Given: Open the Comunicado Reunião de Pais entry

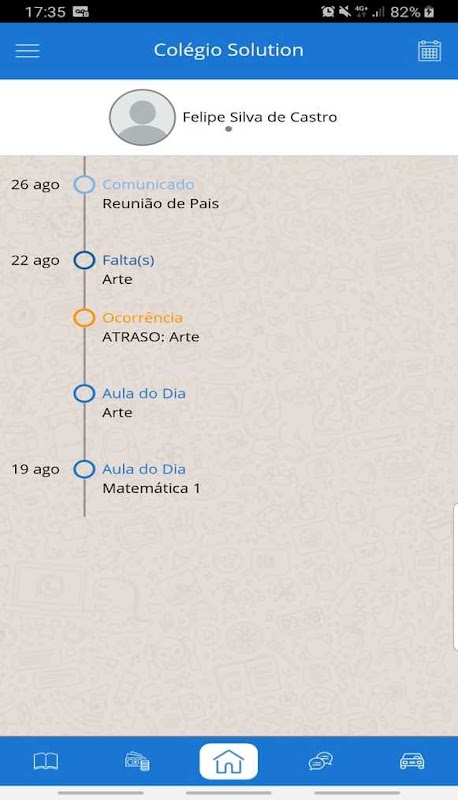Looking at the screenshot, I should [x=160, y=194].
